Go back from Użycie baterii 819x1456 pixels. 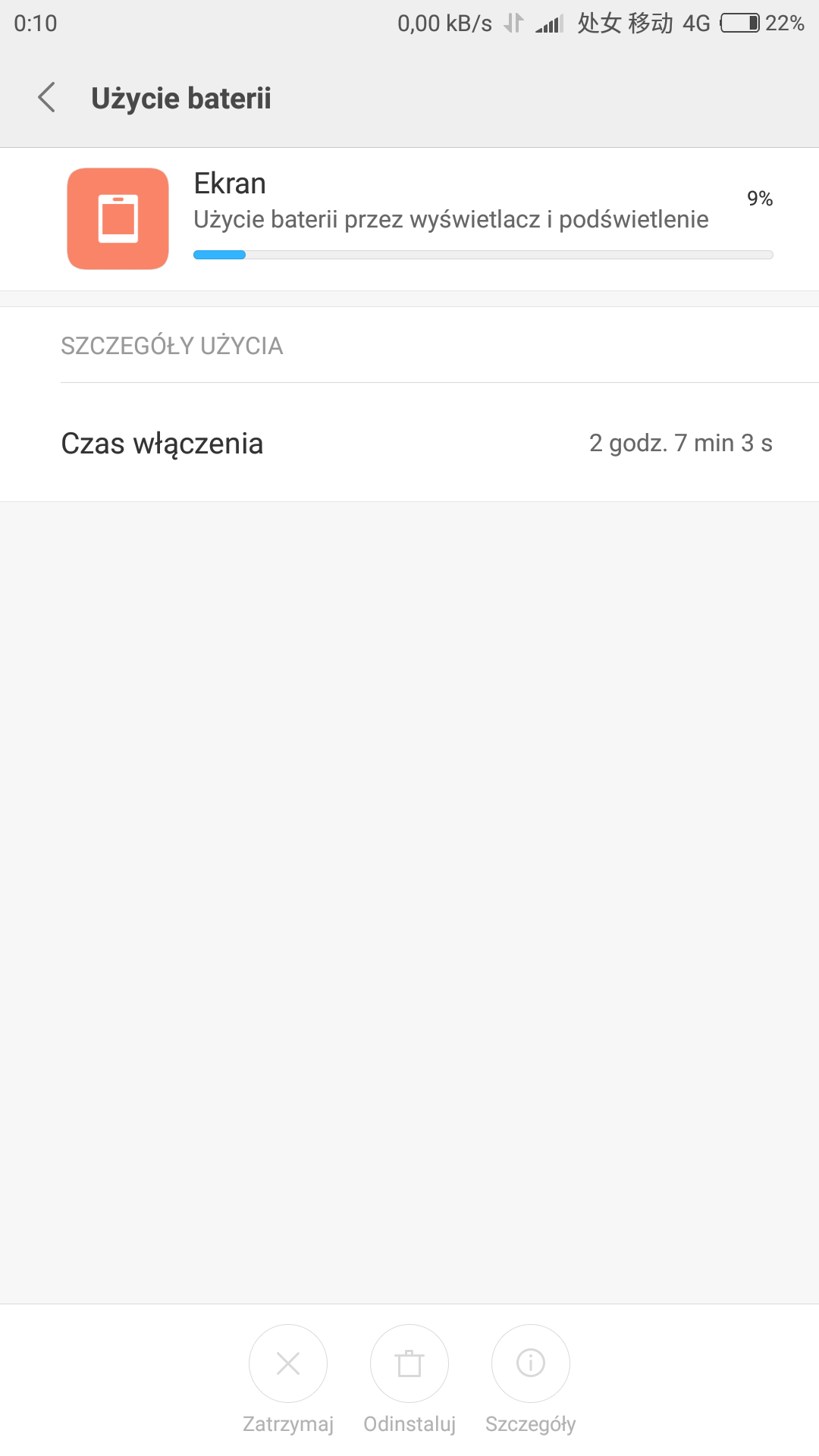pos(47,98)
